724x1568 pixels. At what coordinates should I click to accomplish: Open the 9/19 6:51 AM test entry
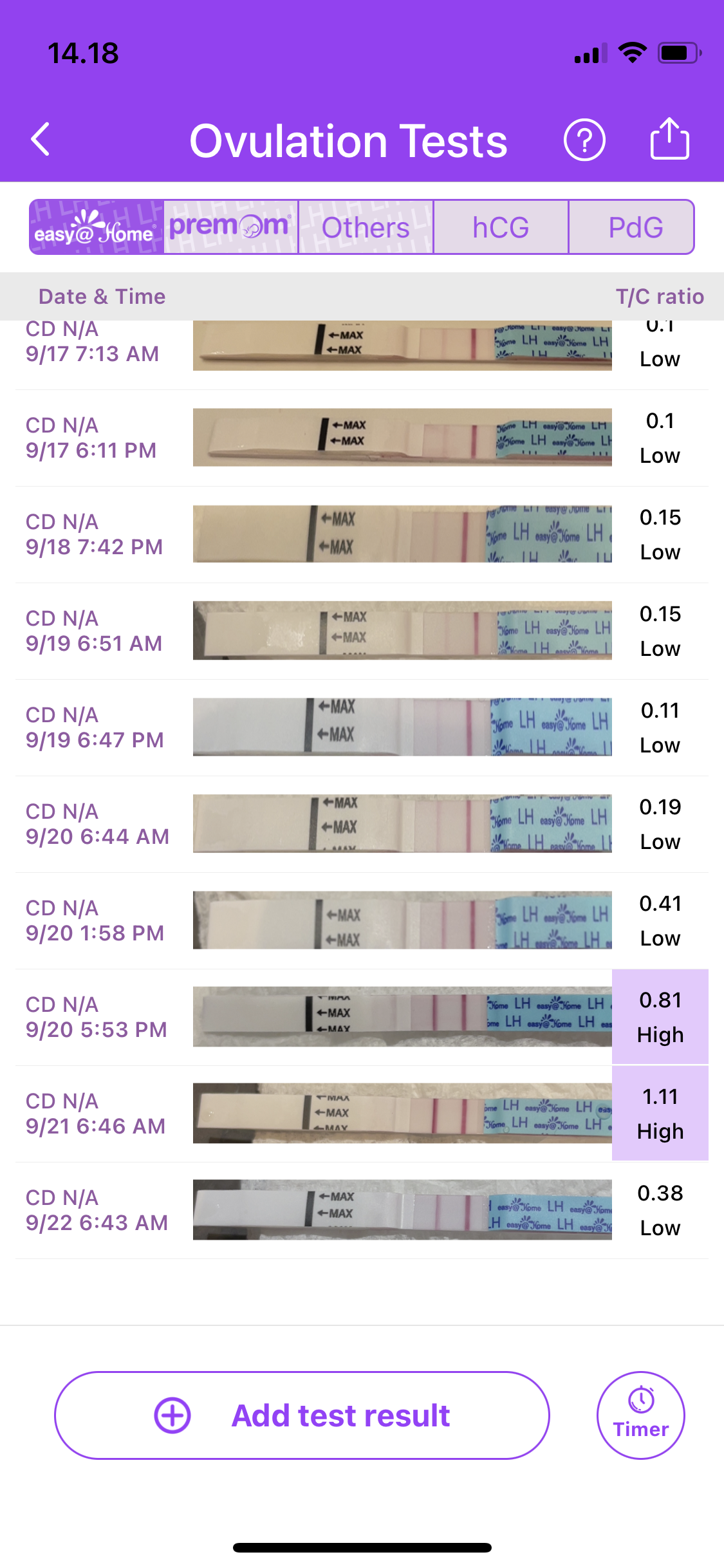(x=360, y=631)
